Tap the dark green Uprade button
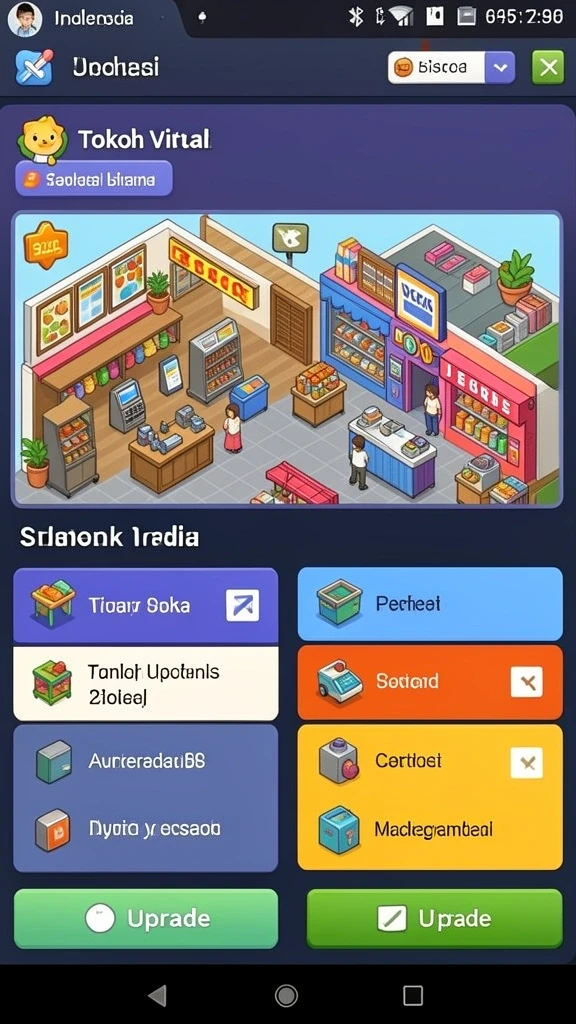The image size is (576, 1024). tap(434, 918)
